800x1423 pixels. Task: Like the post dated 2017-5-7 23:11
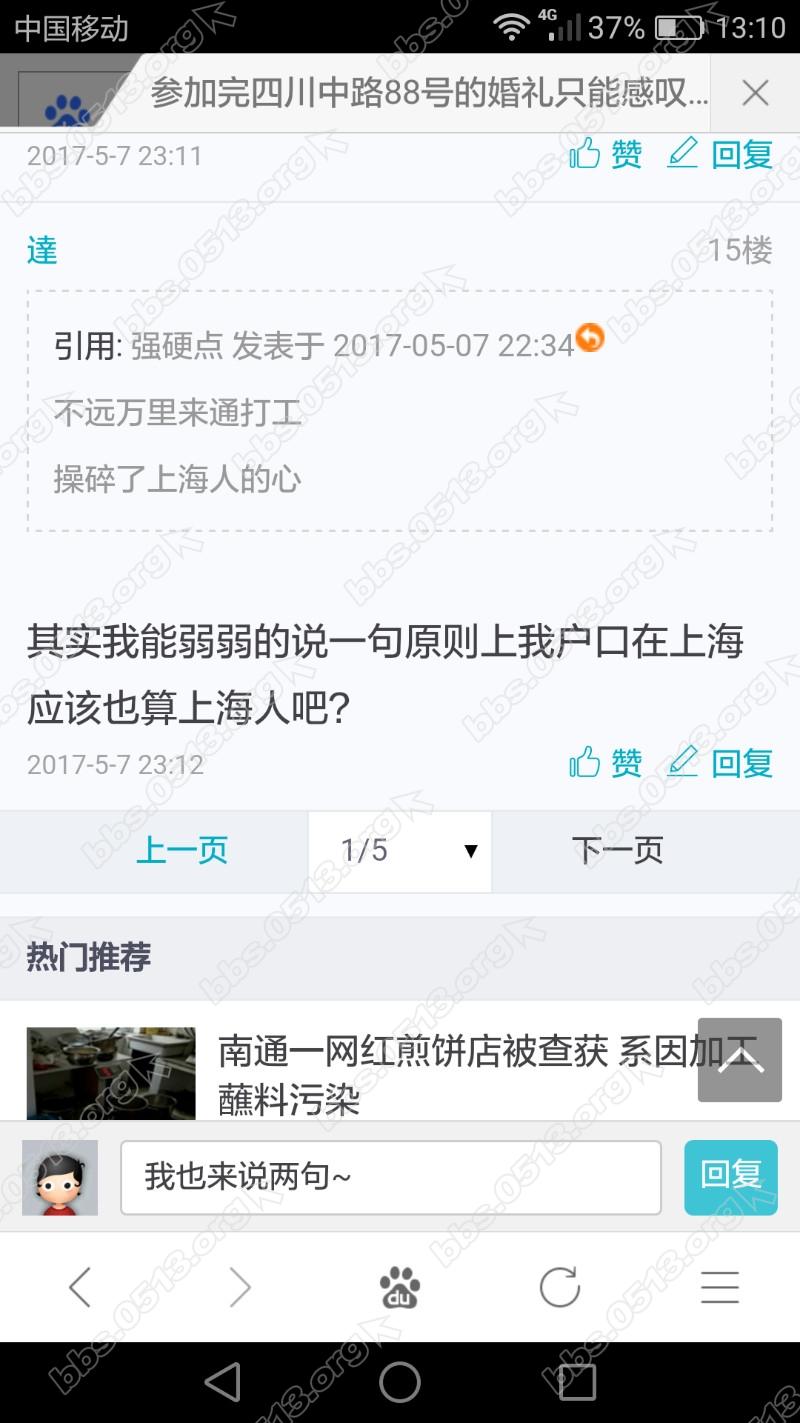point(606,154)
